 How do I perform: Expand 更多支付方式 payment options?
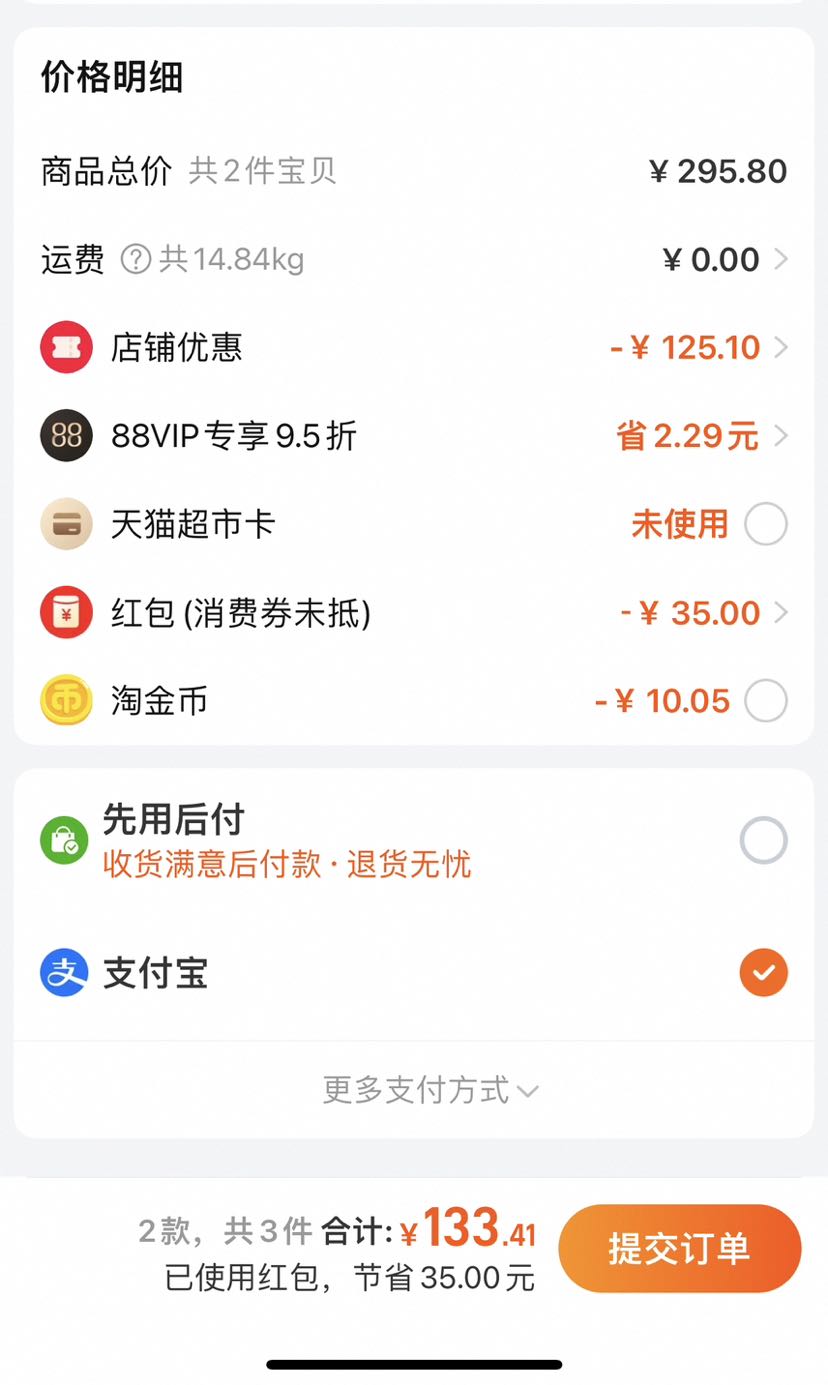pos(430,1090)
